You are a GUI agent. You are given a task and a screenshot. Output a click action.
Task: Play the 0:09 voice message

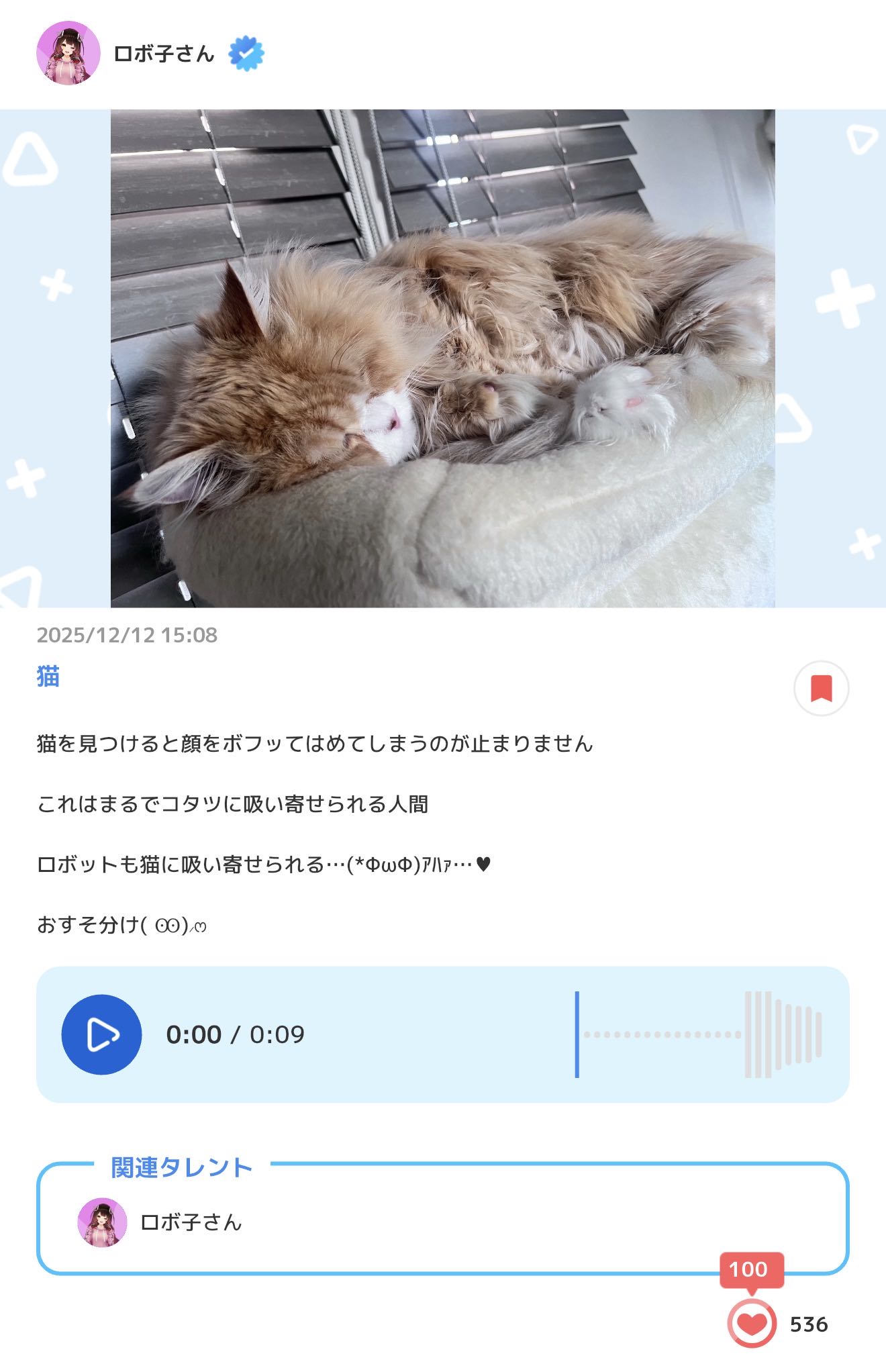pos(101,1034)
